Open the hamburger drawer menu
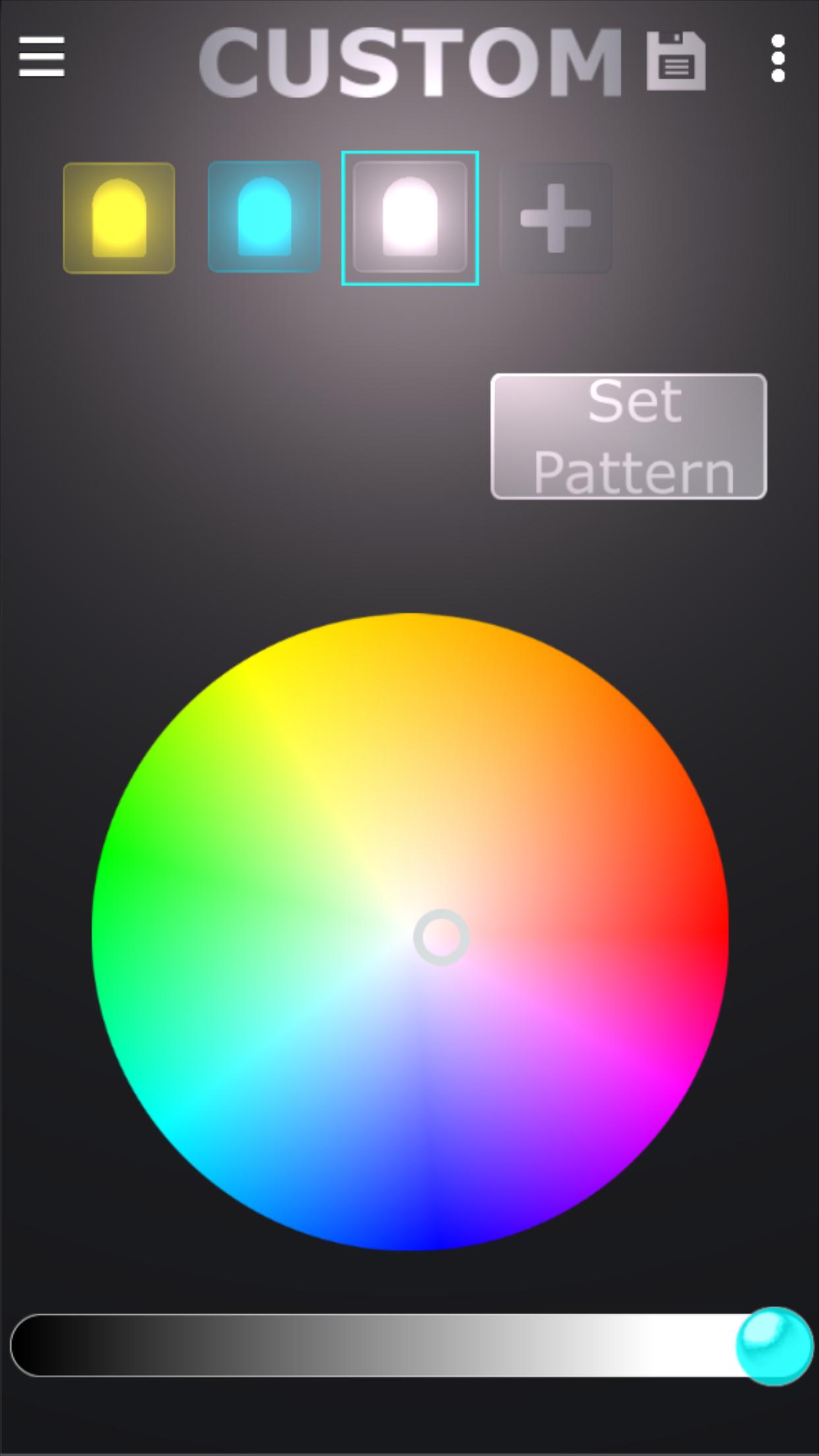 42,57
